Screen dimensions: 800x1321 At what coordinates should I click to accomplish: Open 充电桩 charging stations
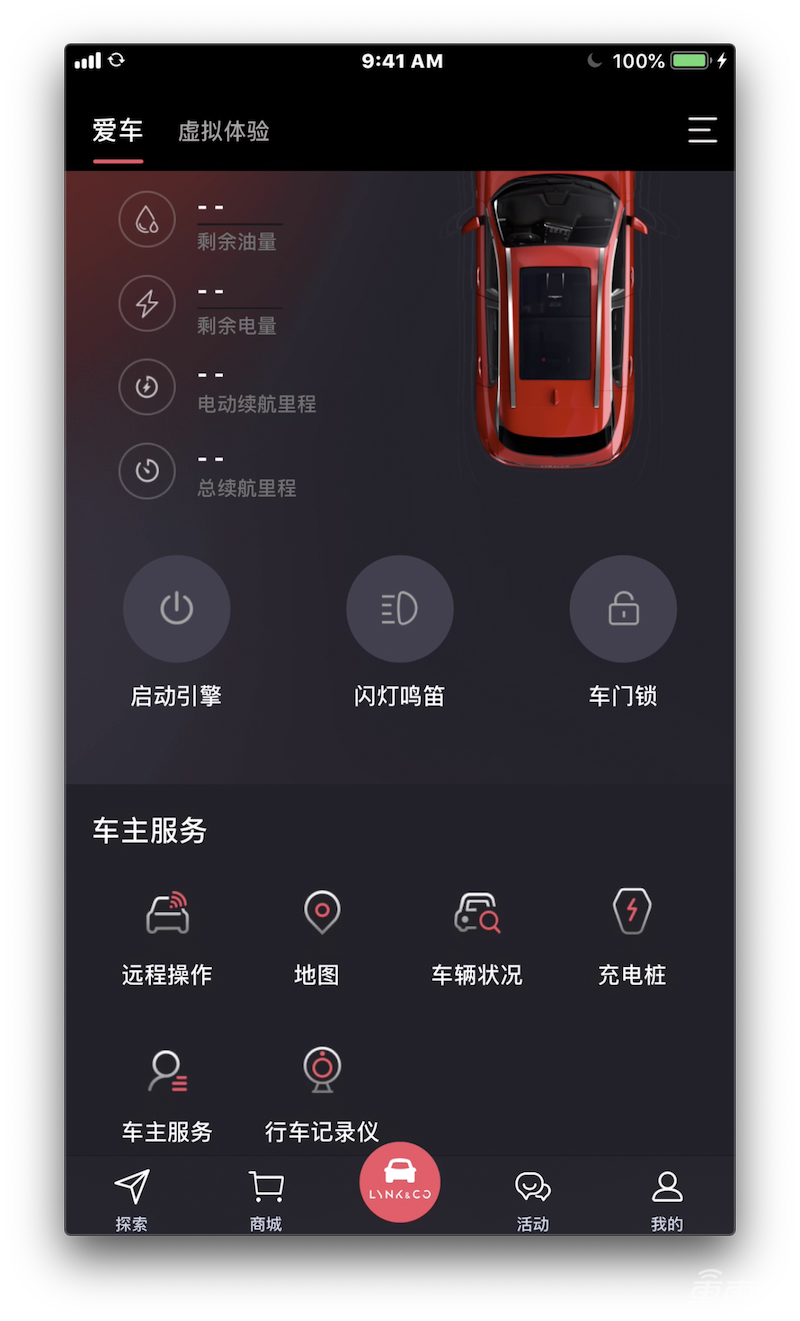coord(632,936)
